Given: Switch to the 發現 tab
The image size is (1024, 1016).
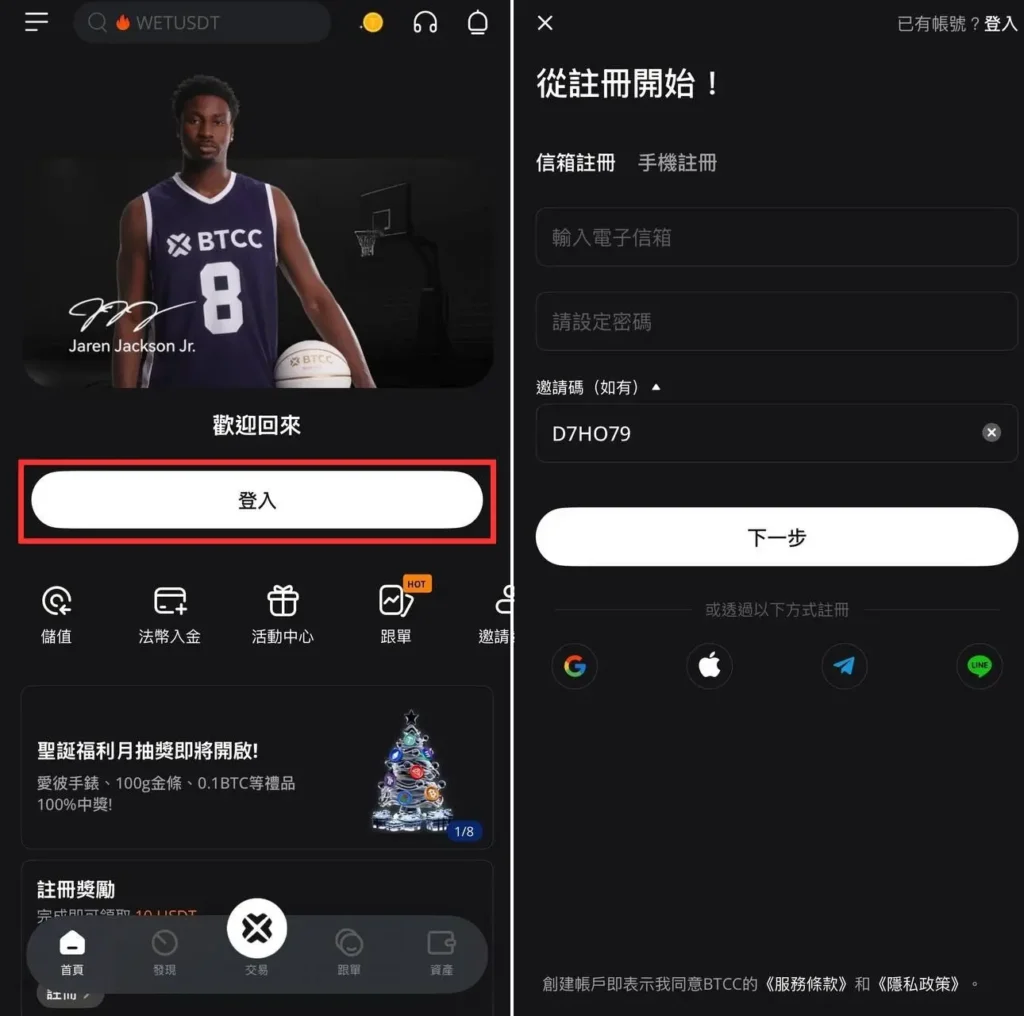Looking at the screenshot, I should pos(164,952).
